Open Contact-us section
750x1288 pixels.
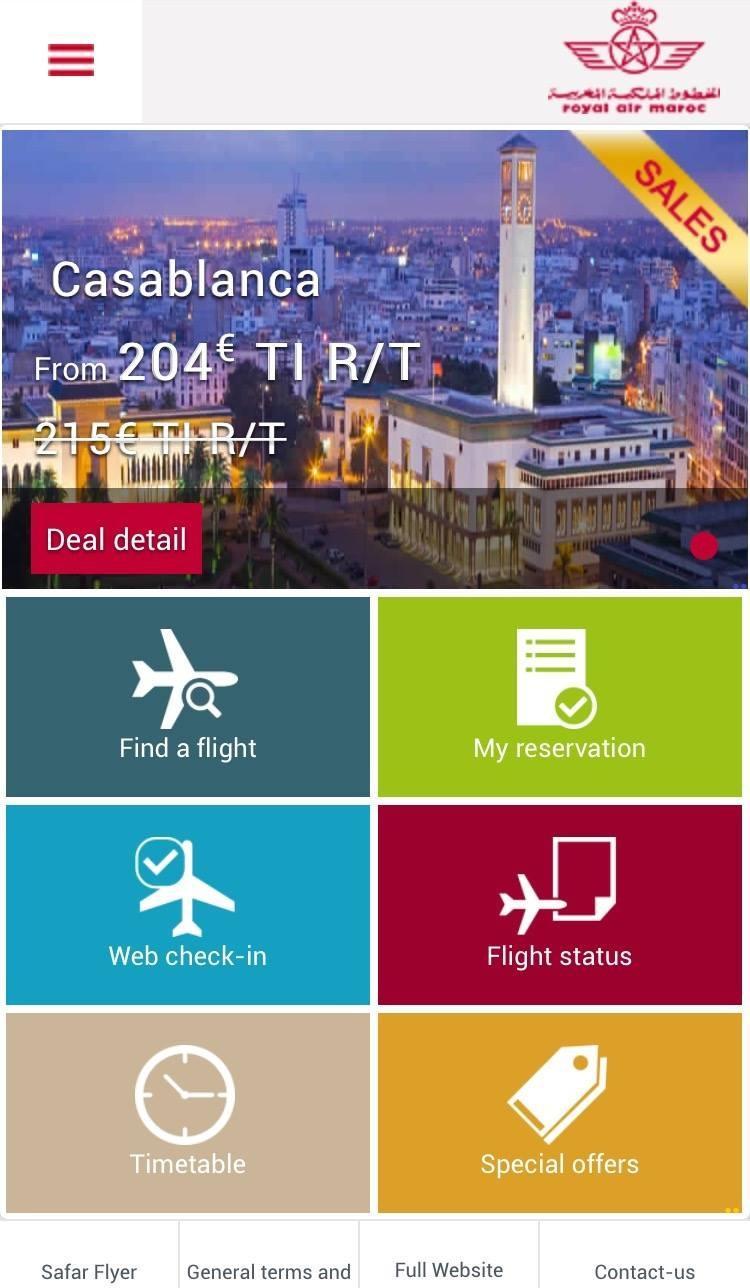pyautogui.click(x=643, y=1270)
